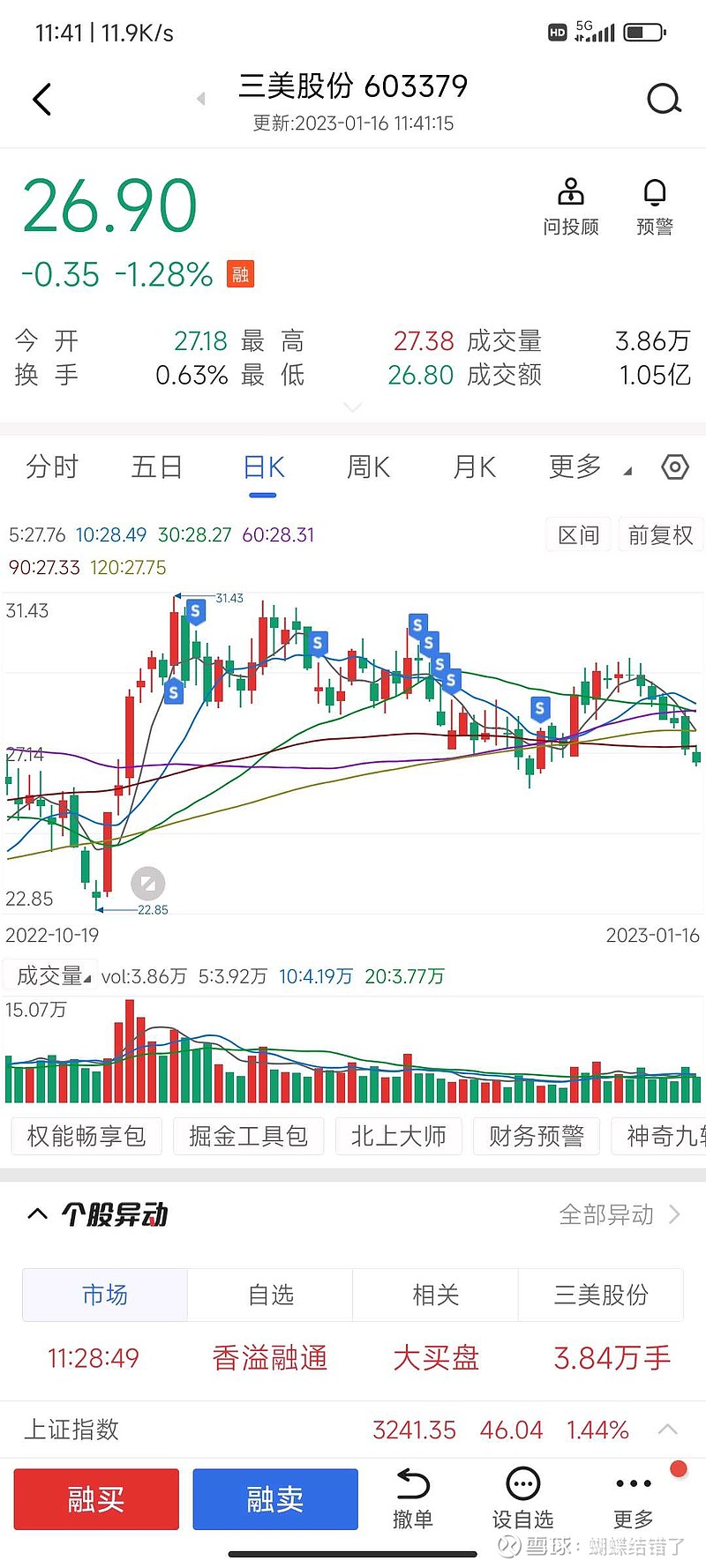Open the search magnifier icon

[664, 99]
